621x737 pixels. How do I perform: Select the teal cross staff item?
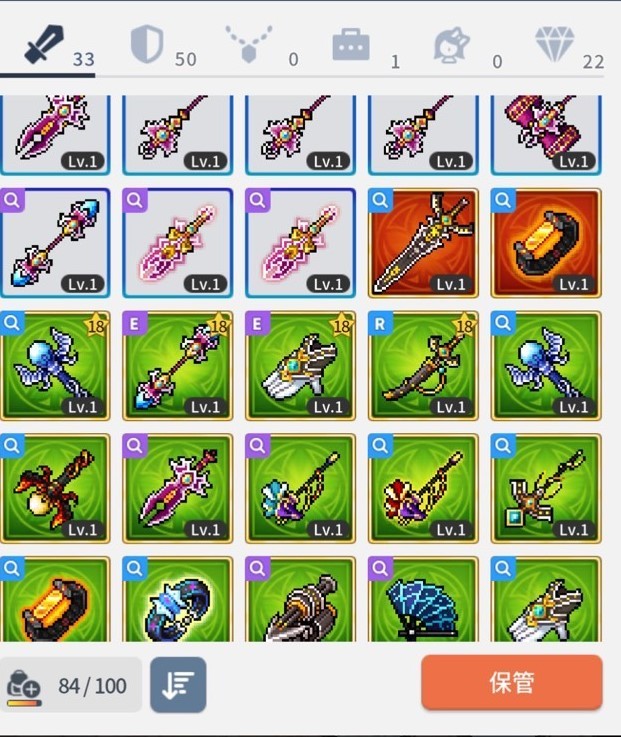tap(546, 489)
